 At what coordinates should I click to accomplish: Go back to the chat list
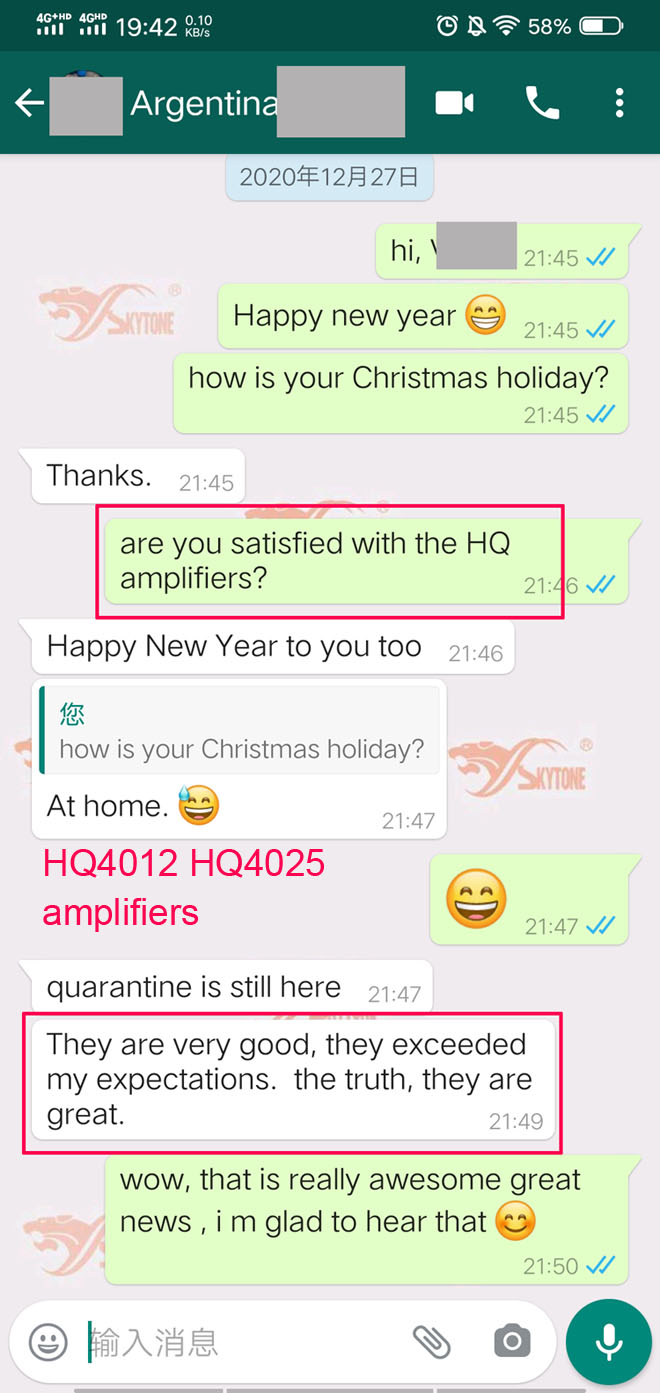29,103
